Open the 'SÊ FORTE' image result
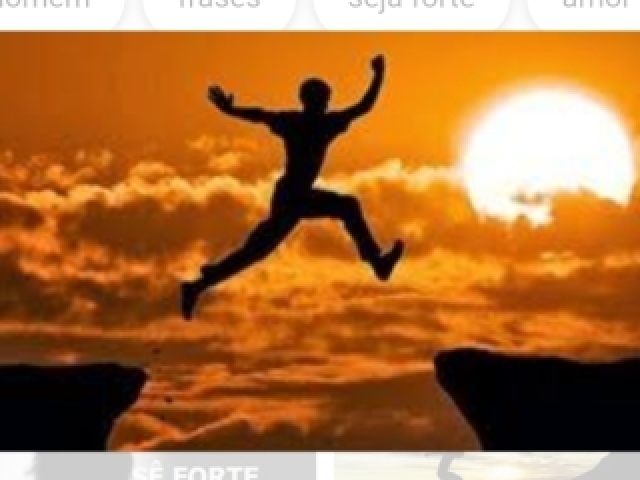 click(x=158, y=468)
